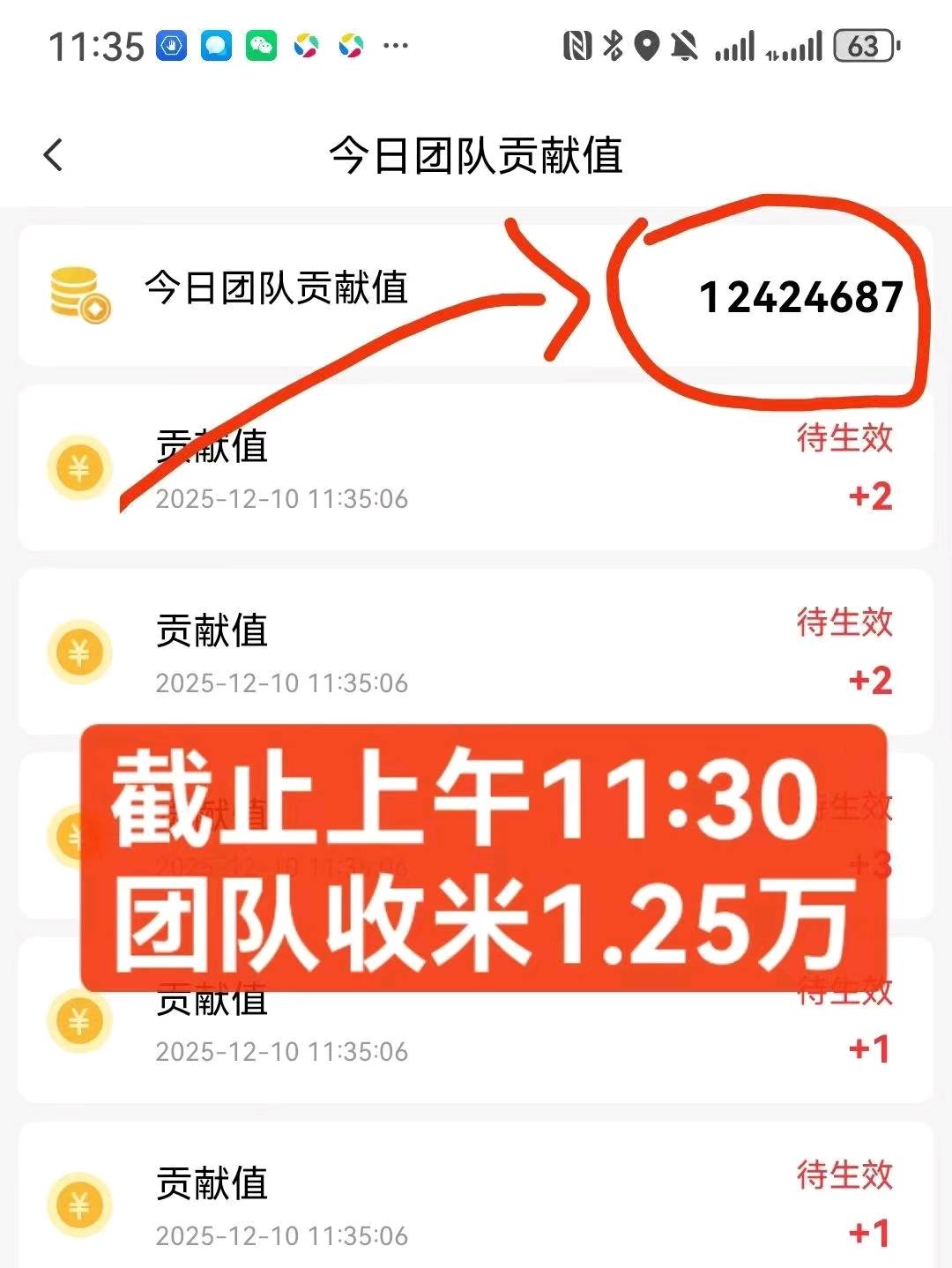Select the location pin icon in status bar
This screenshot has width=952, height=1268.
pos(649,44)
